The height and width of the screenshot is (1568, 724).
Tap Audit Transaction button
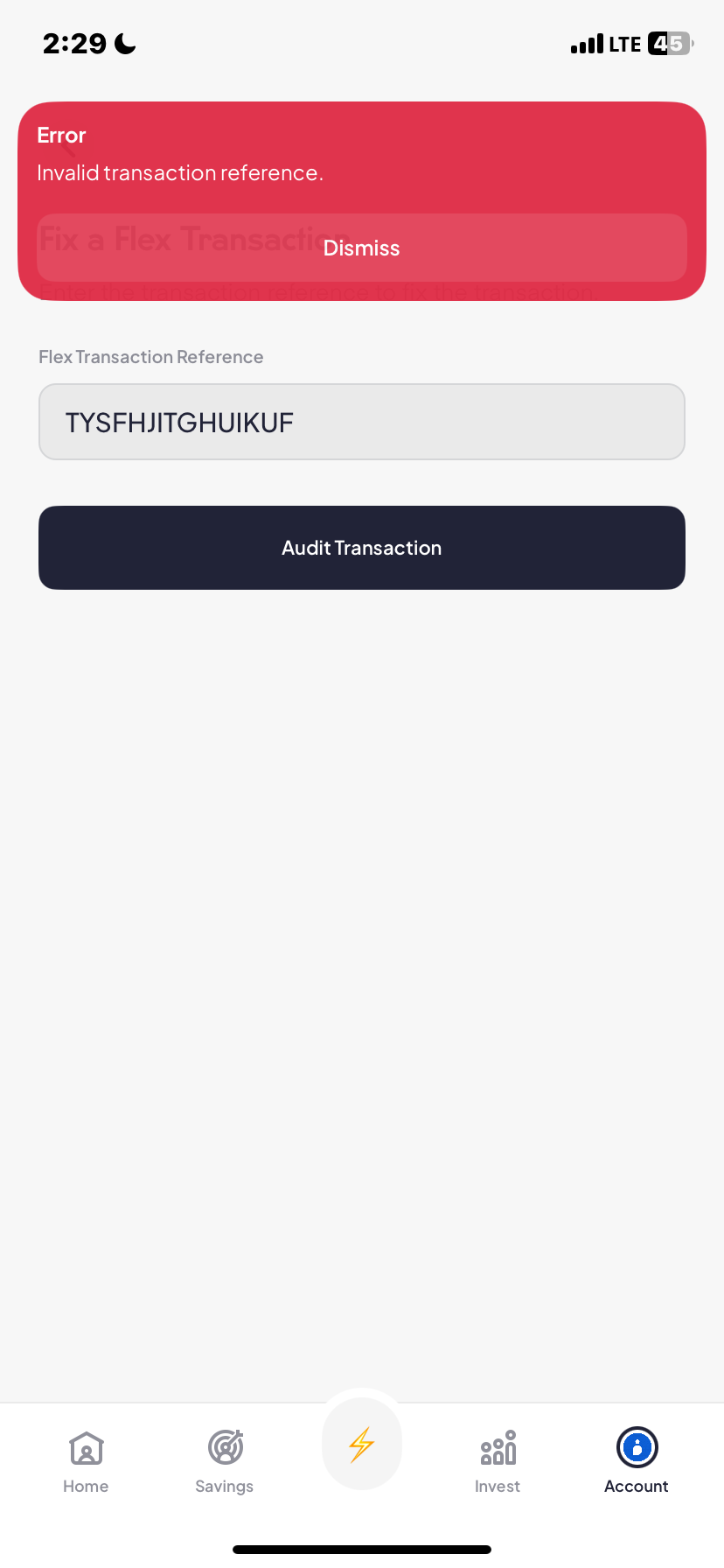click(361, 548)
